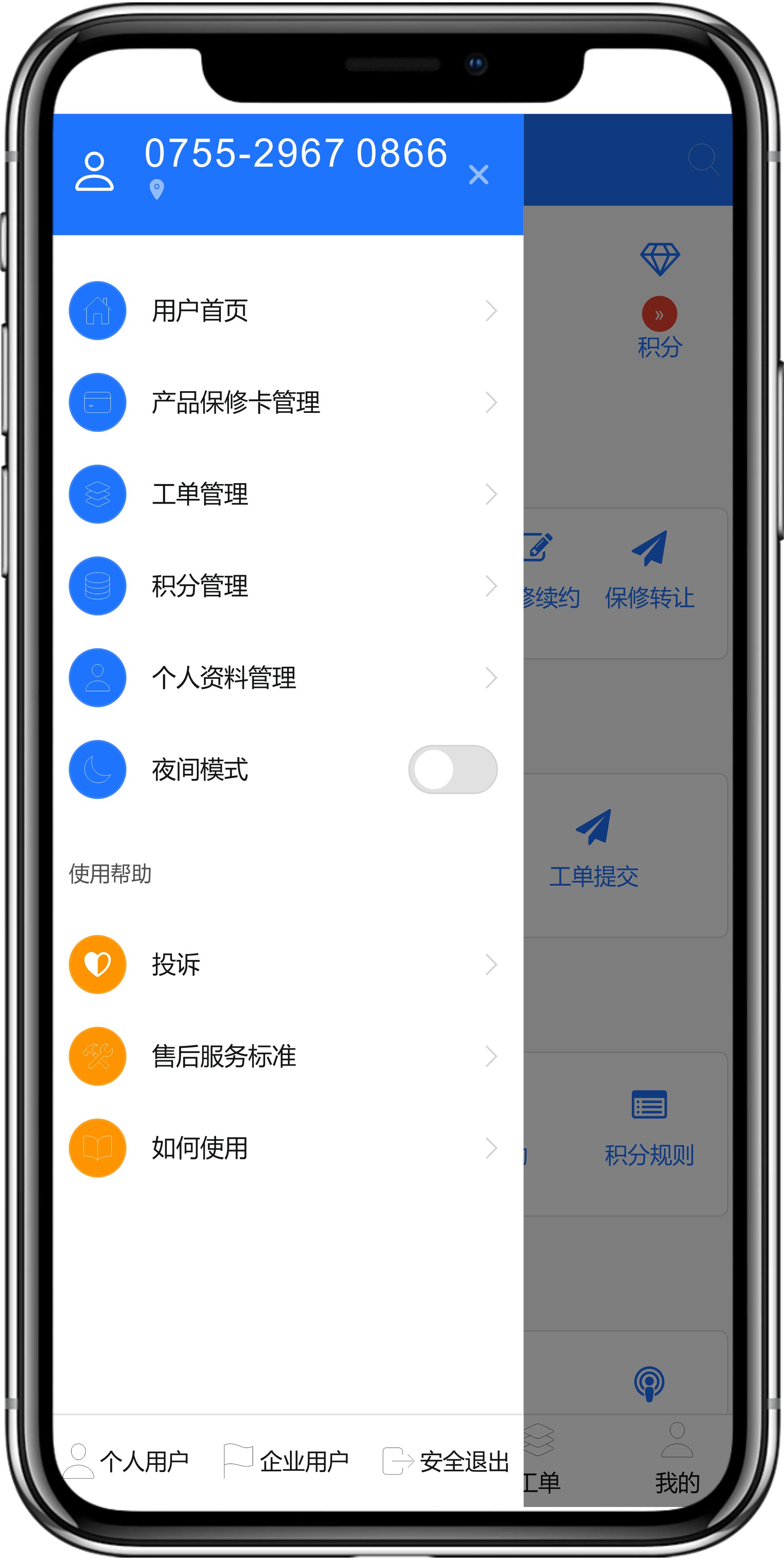Switch to 个人用户

pos(127,1461)
